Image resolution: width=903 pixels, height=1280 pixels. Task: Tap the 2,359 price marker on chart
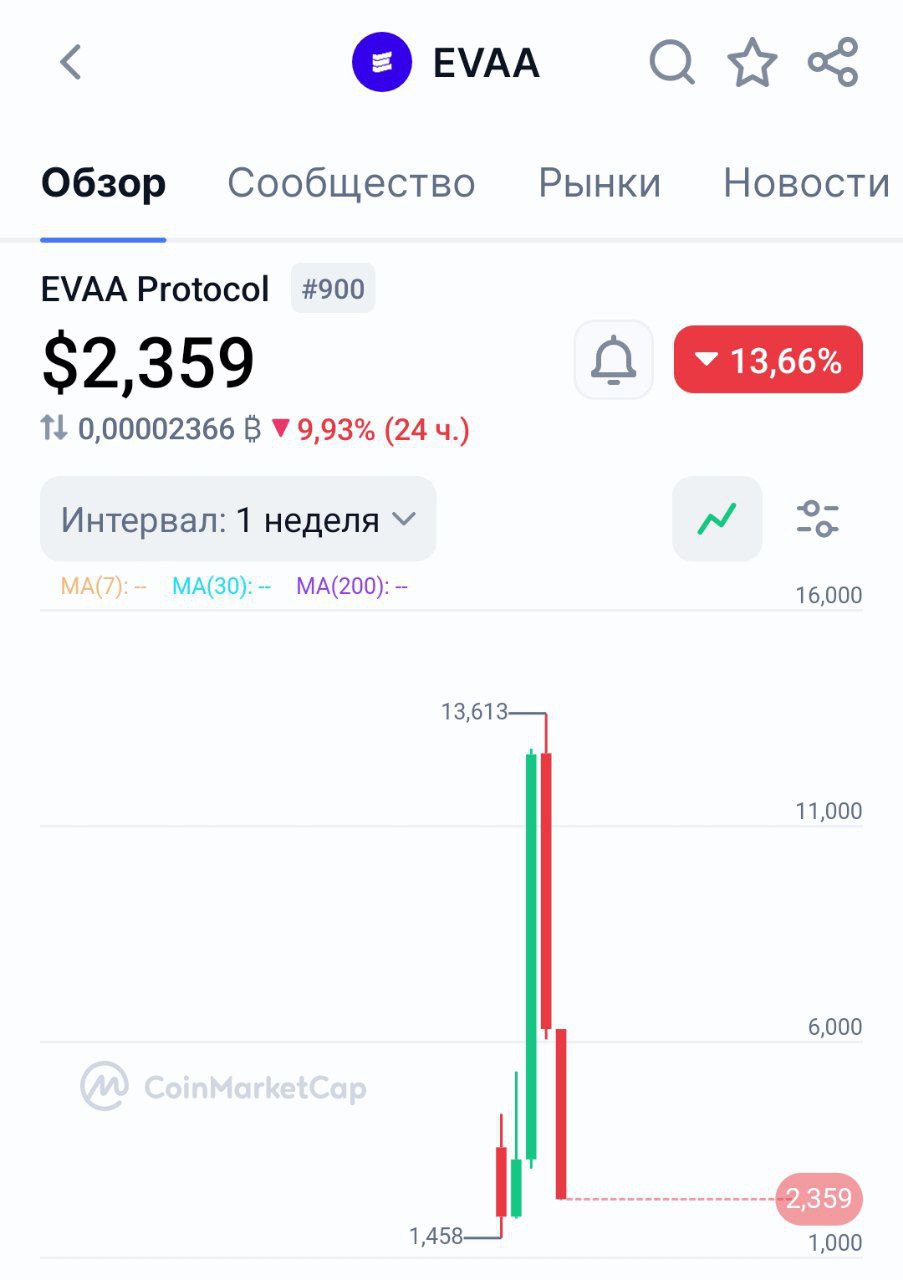(819, 1197)
